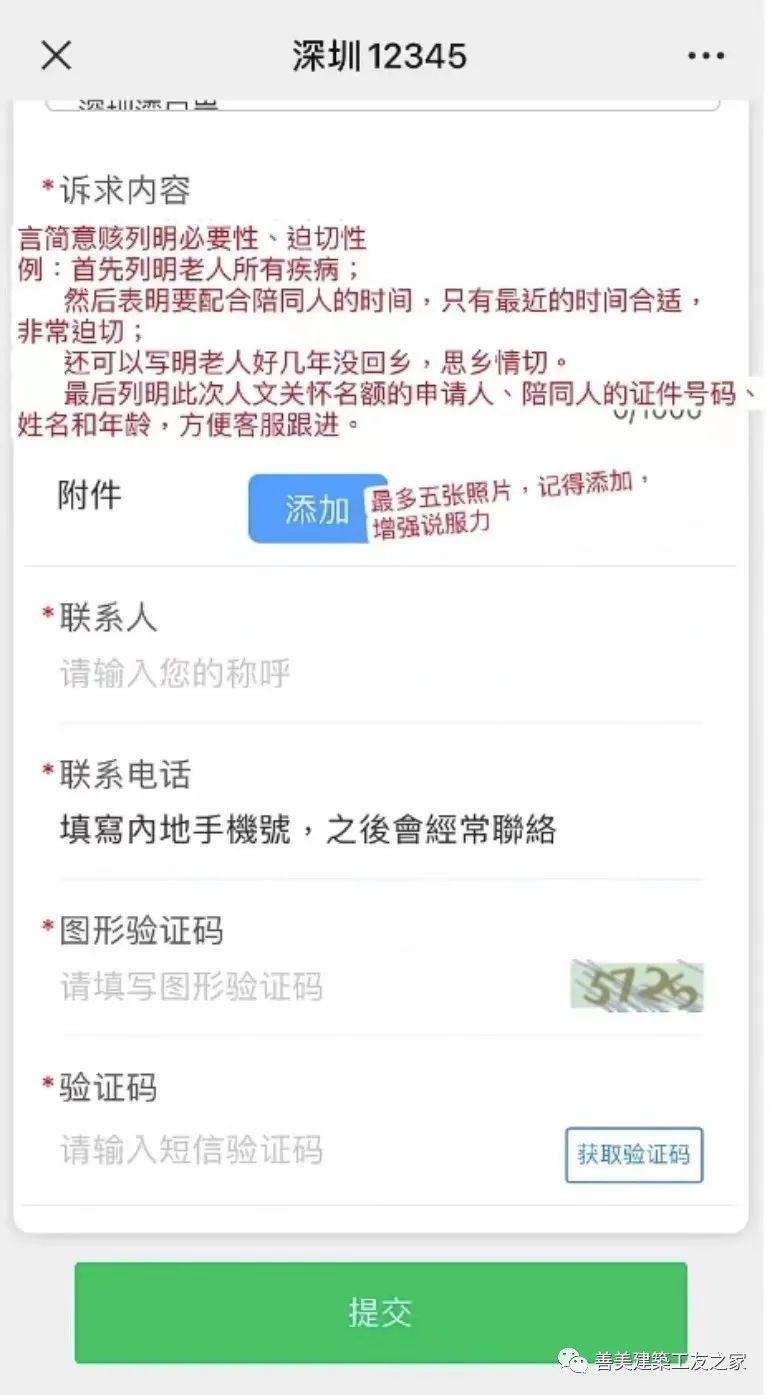
Task: Focus the 联系人 name field
Action: point(300,673)
